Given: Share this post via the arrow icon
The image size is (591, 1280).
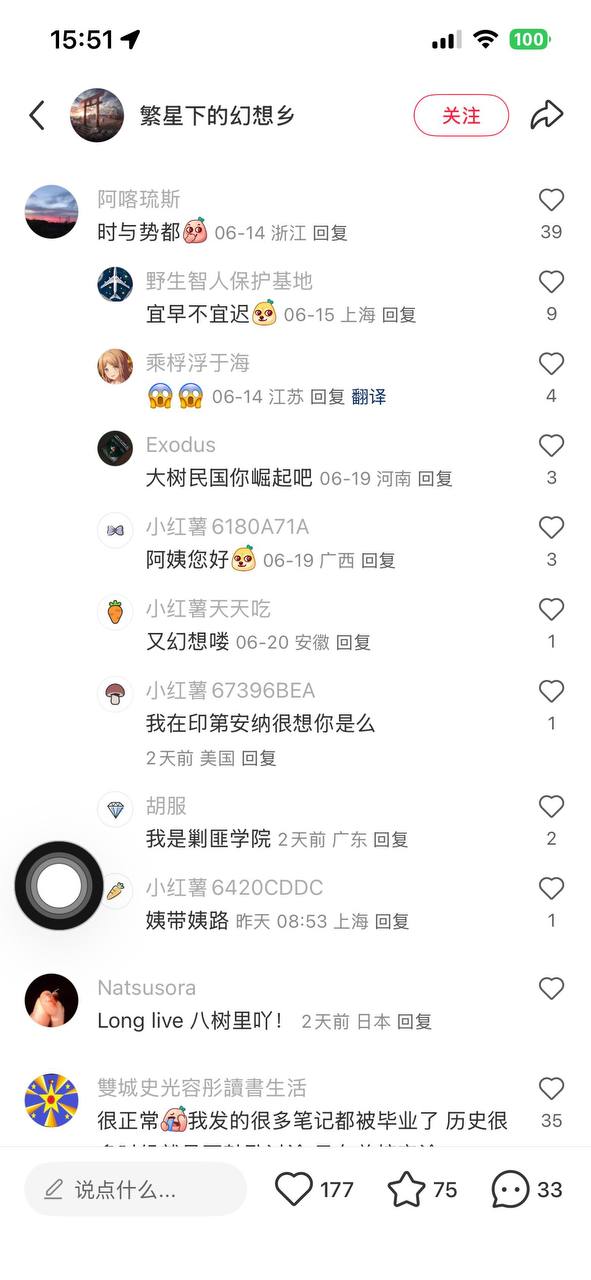Looking at the screenshot, I should coord(546,115).
